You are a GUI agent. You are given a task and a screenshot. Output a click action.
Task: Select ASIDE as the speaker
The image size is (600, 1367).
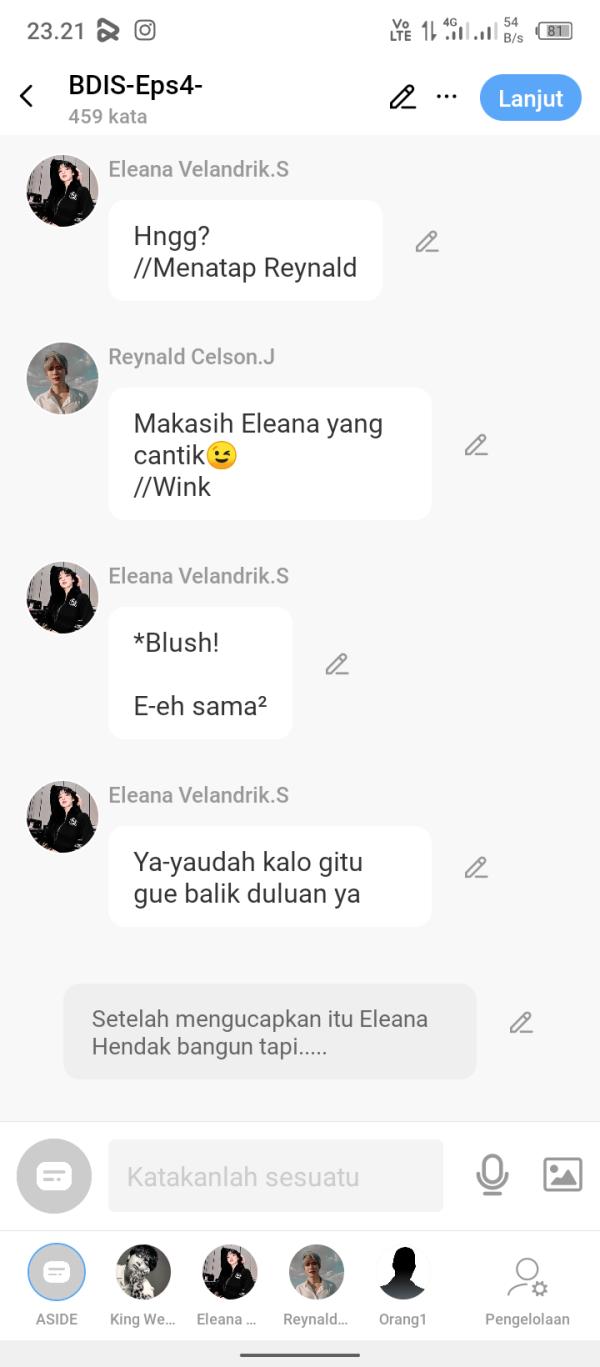point(57,1273)
